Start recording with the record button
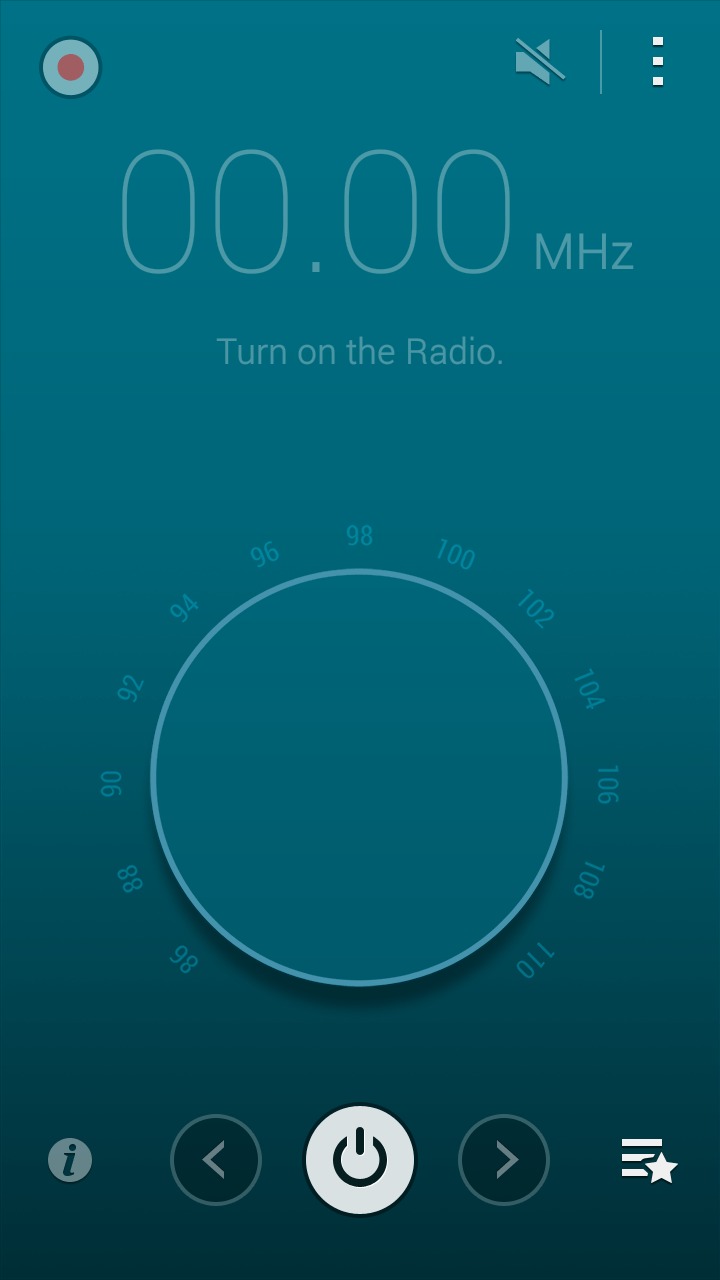Image resolution: width=720 pixels, height=1280 pixels. click(71, 67)
